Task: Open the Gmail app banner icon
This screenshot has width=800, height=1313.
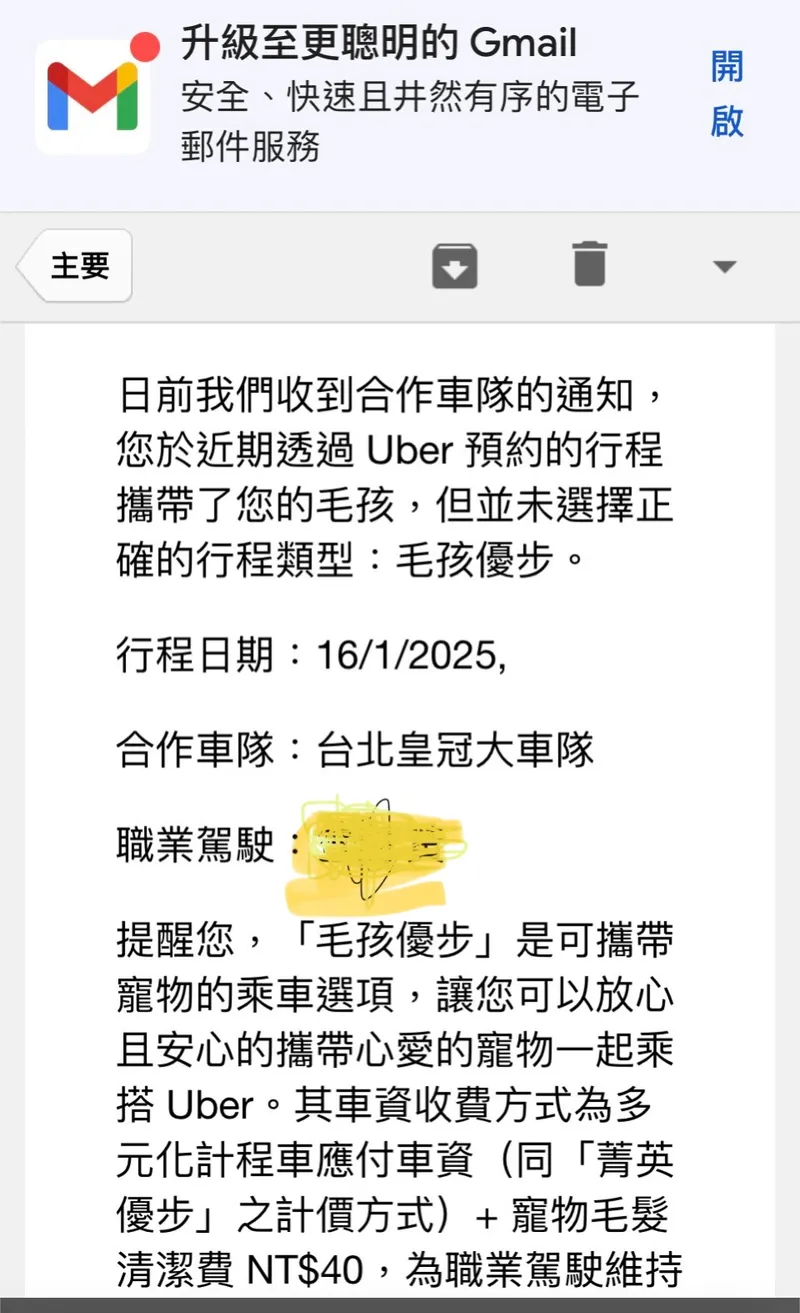Action: [93, 96]
